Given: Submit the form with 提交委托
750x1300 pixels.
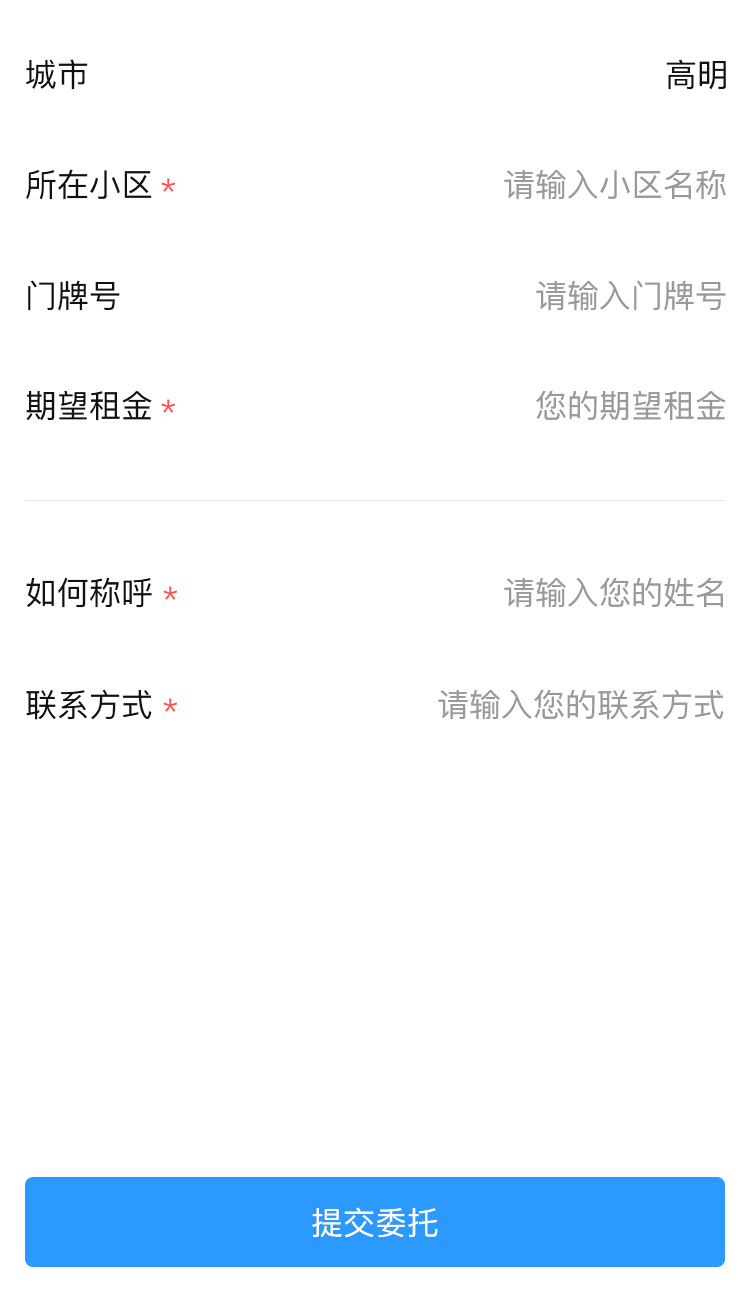Looking at the screenshot, I should (375, 1222).
